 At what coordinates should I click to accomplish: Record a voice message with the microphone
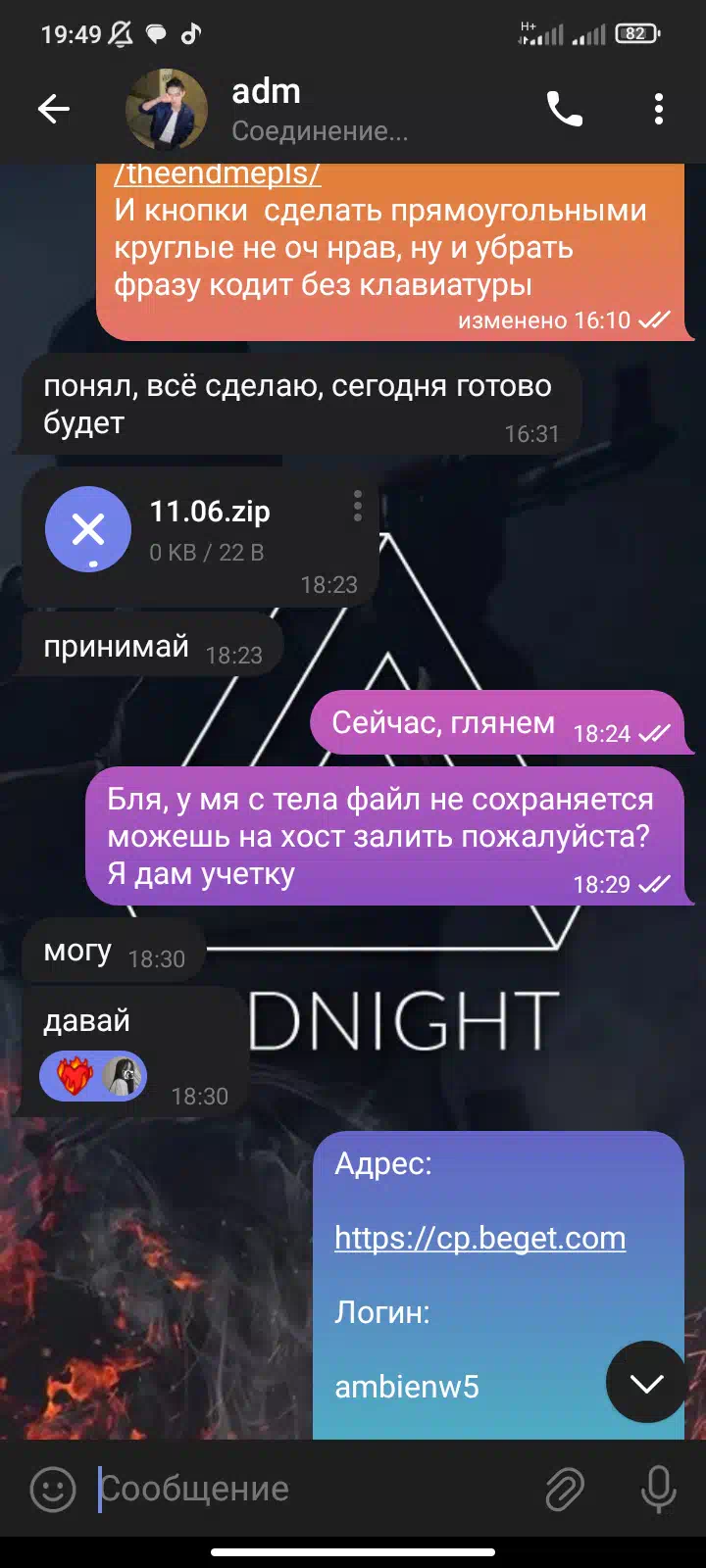659,1490
